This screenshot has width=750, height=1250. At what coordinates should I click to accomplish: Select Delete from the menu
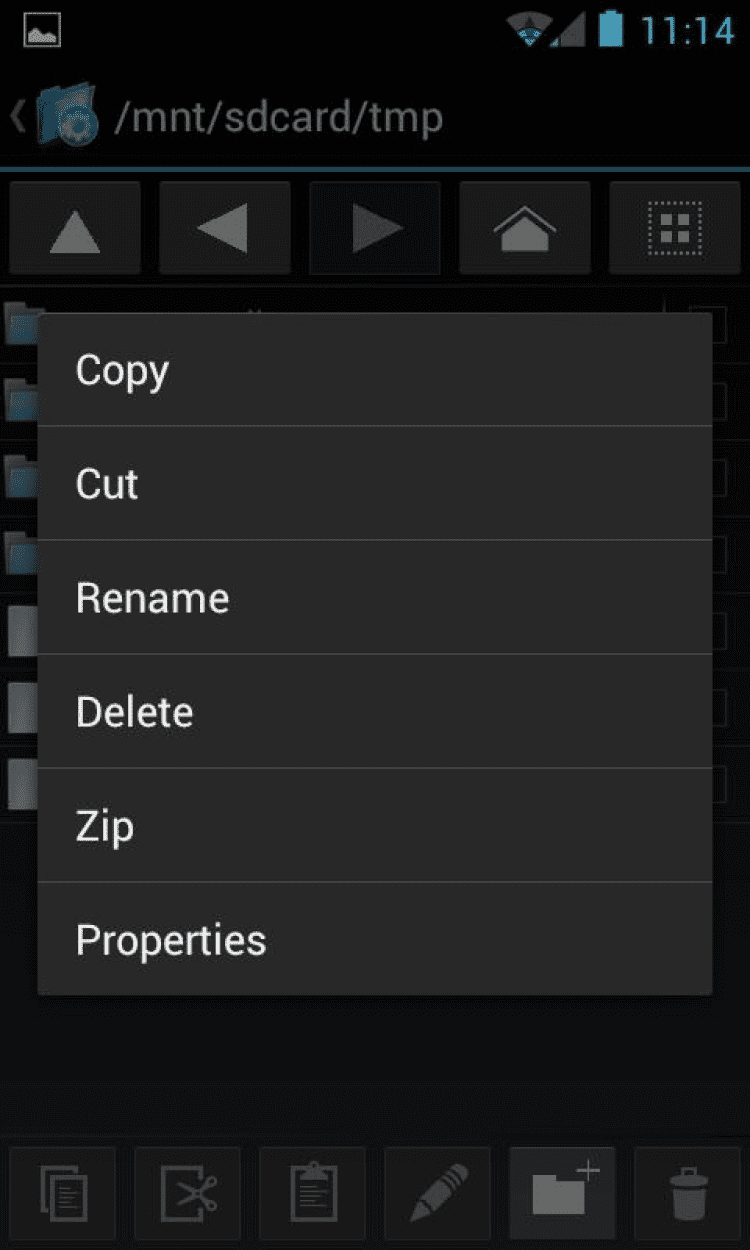(x=374, y=712)
